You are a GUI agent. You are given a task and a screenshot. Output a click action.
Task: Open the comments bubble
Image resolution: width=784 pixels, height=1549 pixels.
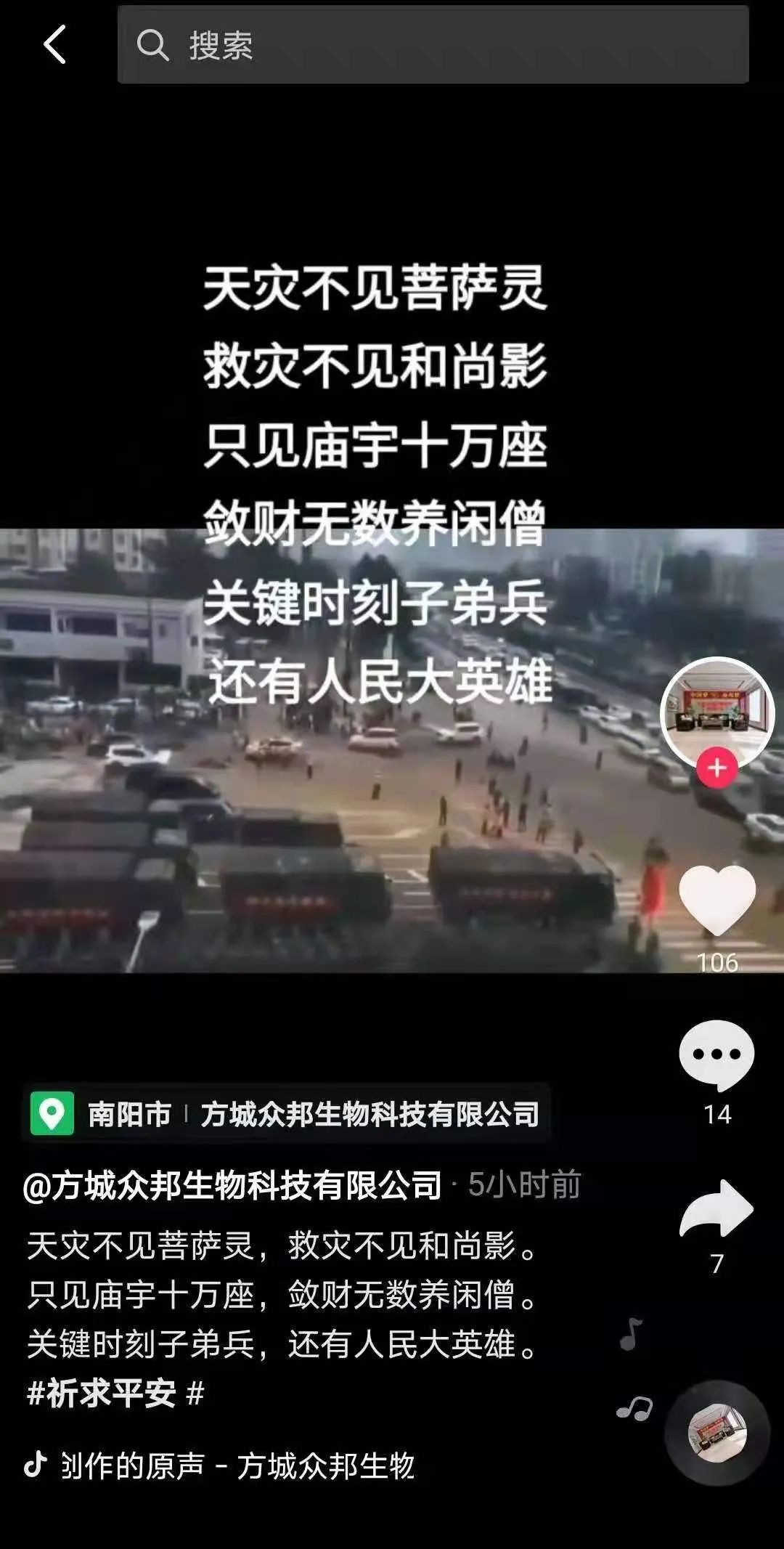click(x=717, y=1054)
